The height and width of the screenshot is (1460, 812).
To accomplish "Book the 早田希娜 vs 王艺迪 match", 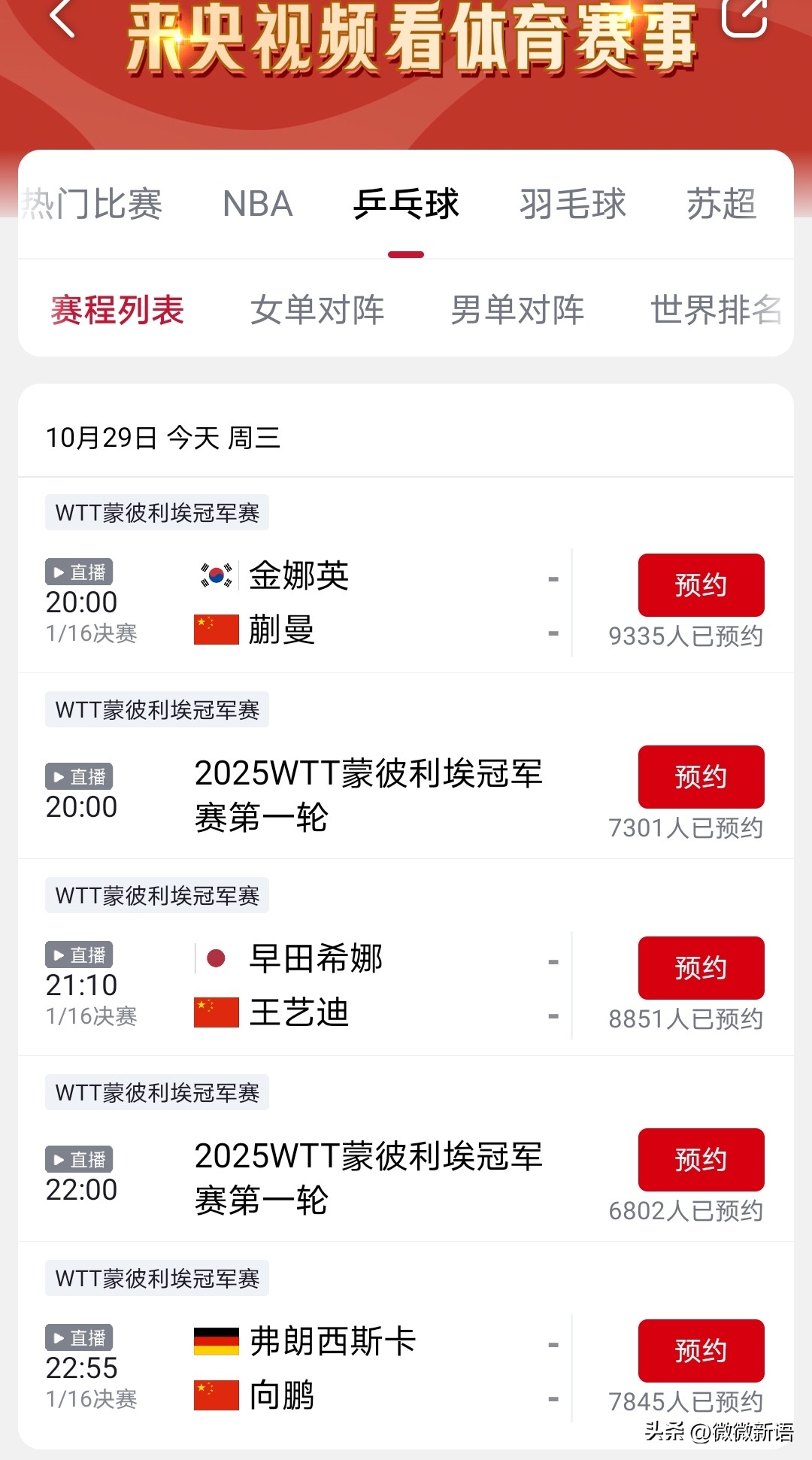I will tap(701, 968).
